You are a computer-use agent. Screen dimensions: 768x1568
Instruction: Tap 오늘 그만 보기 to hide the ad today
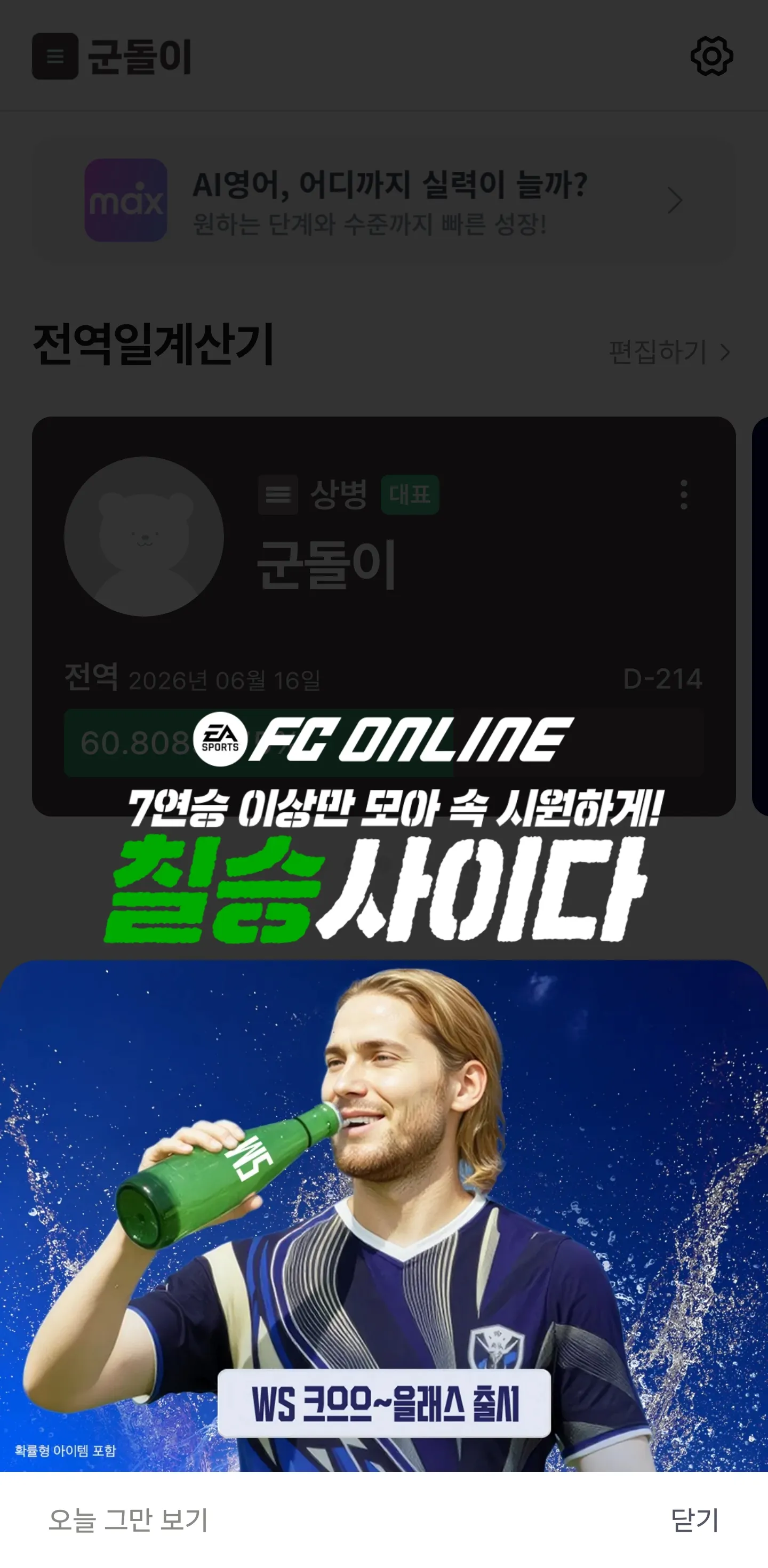pos(129,1520)
